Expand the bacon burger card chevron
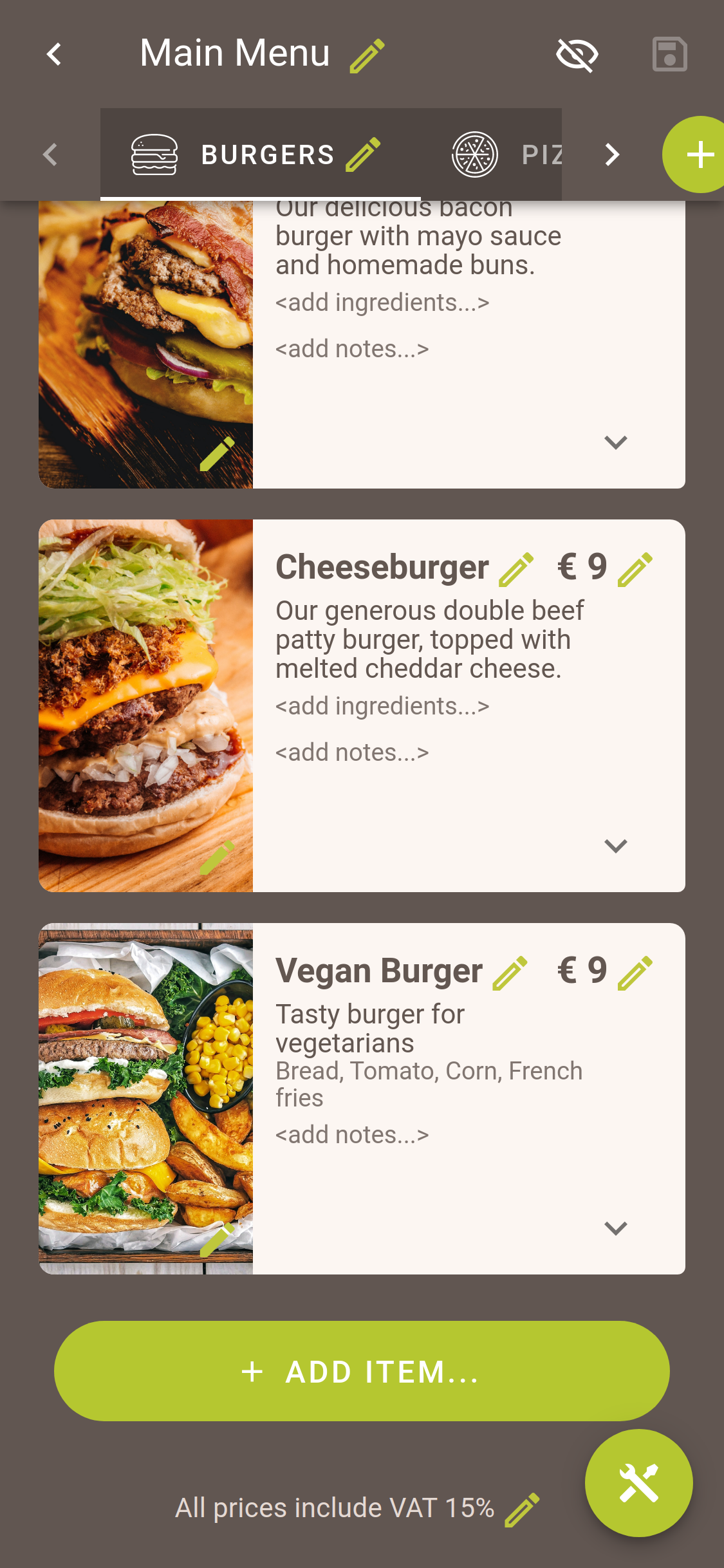 pos(615,442)
